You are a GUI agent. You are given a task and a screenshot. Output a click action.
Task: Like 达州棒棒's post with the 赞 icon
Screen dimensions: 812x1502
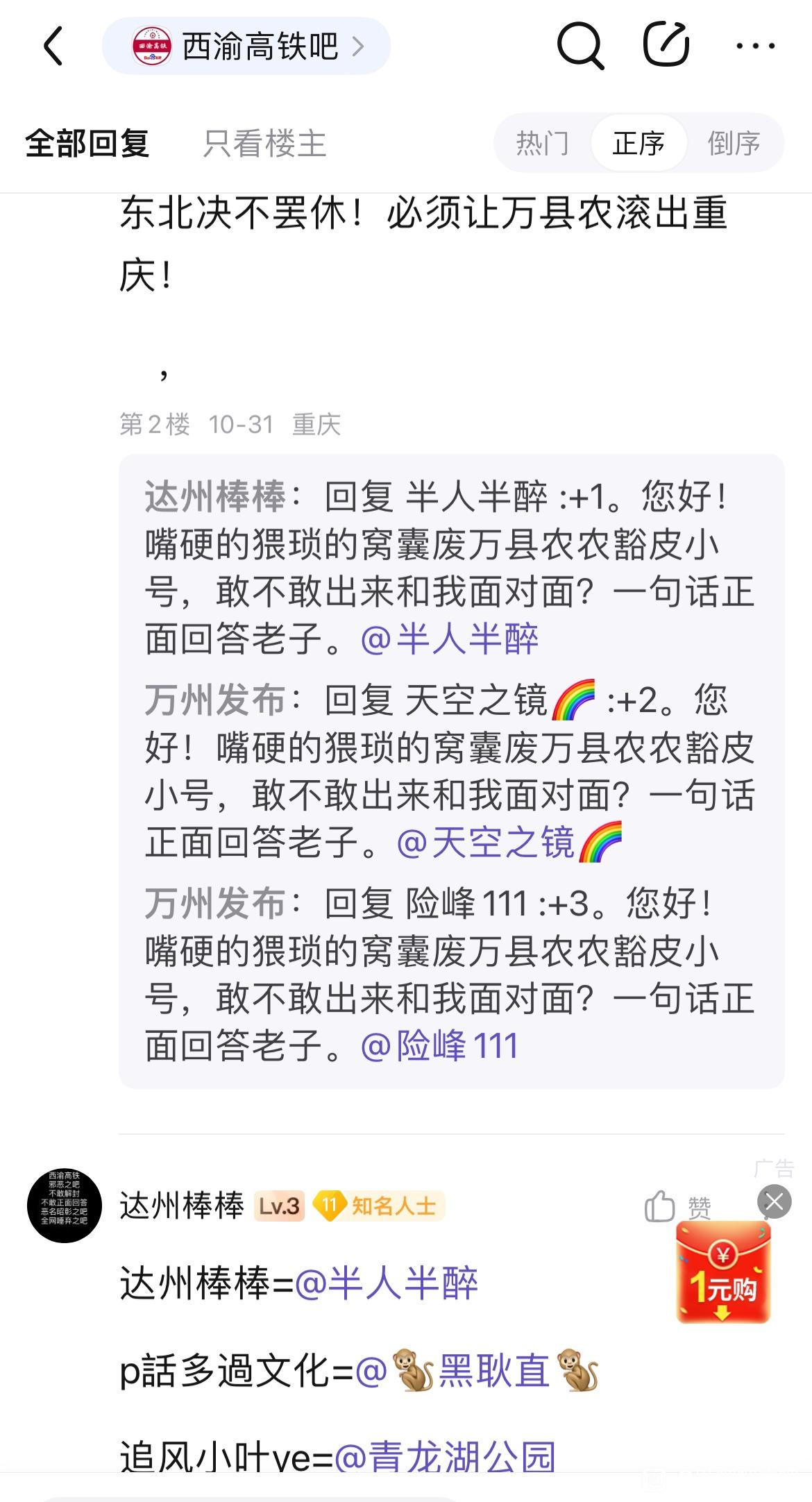(x=661, y=1206)
